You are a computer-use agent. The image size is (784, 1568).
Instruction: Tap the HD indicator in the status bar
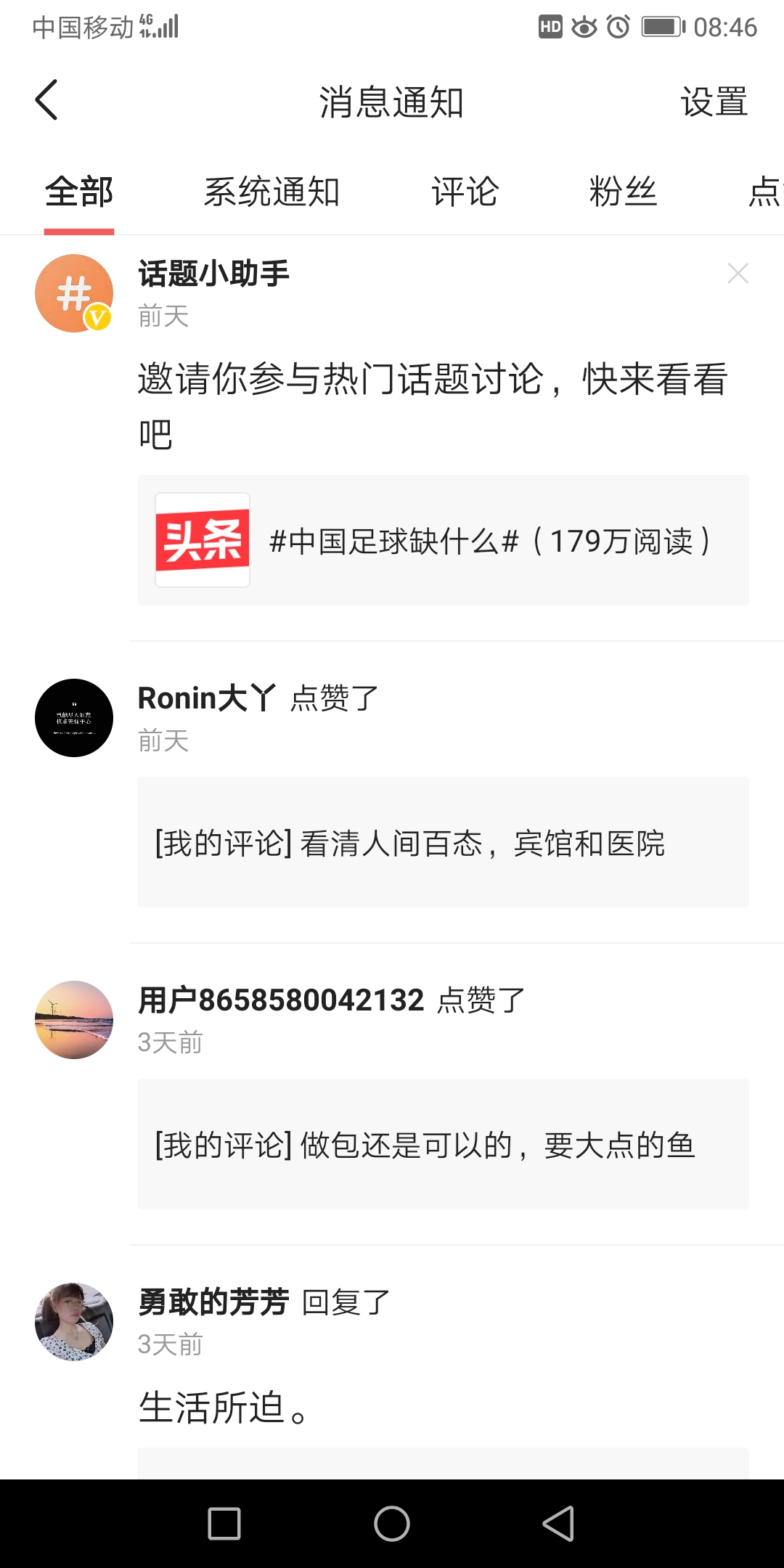point(550,27)
